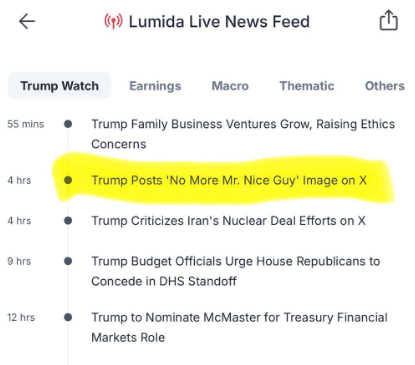Open the 'No More Mr. Nice Guy' story
Viewport: 415px width, 365px height.
click(x=229, y=180)
